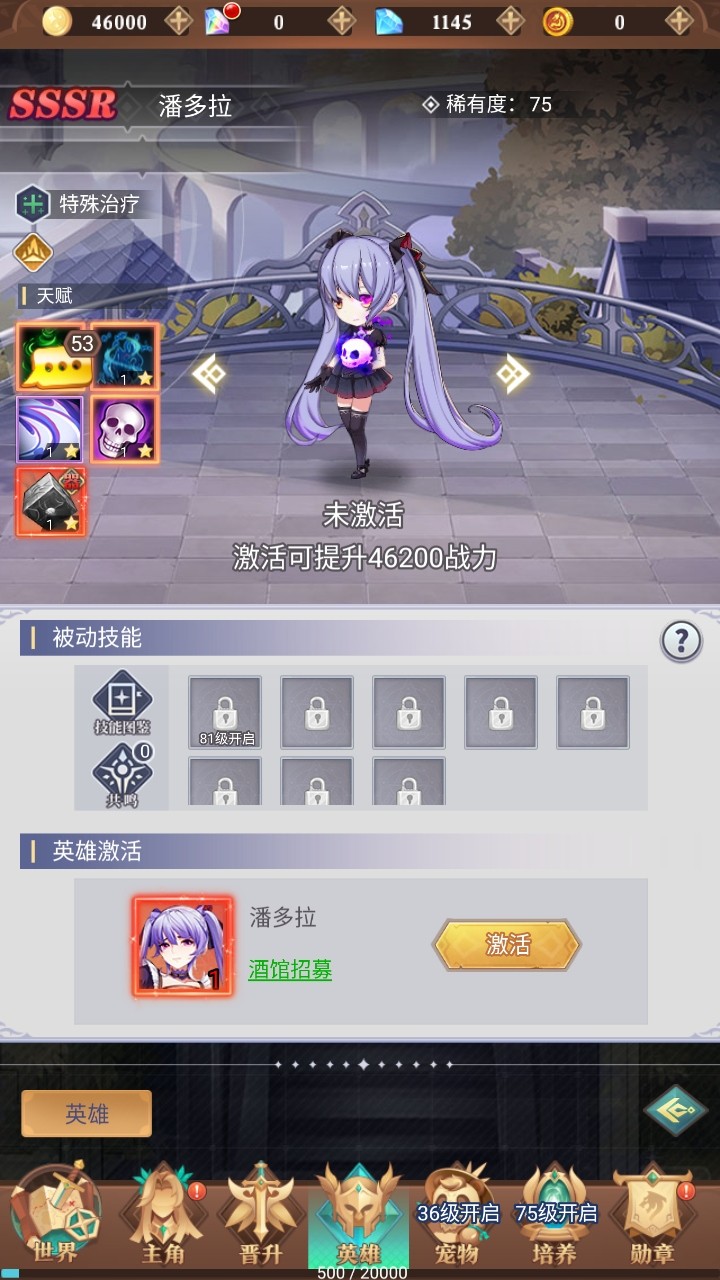View the skull talent skill
This screenshot has width=720, height=1280.
[124, 429]
